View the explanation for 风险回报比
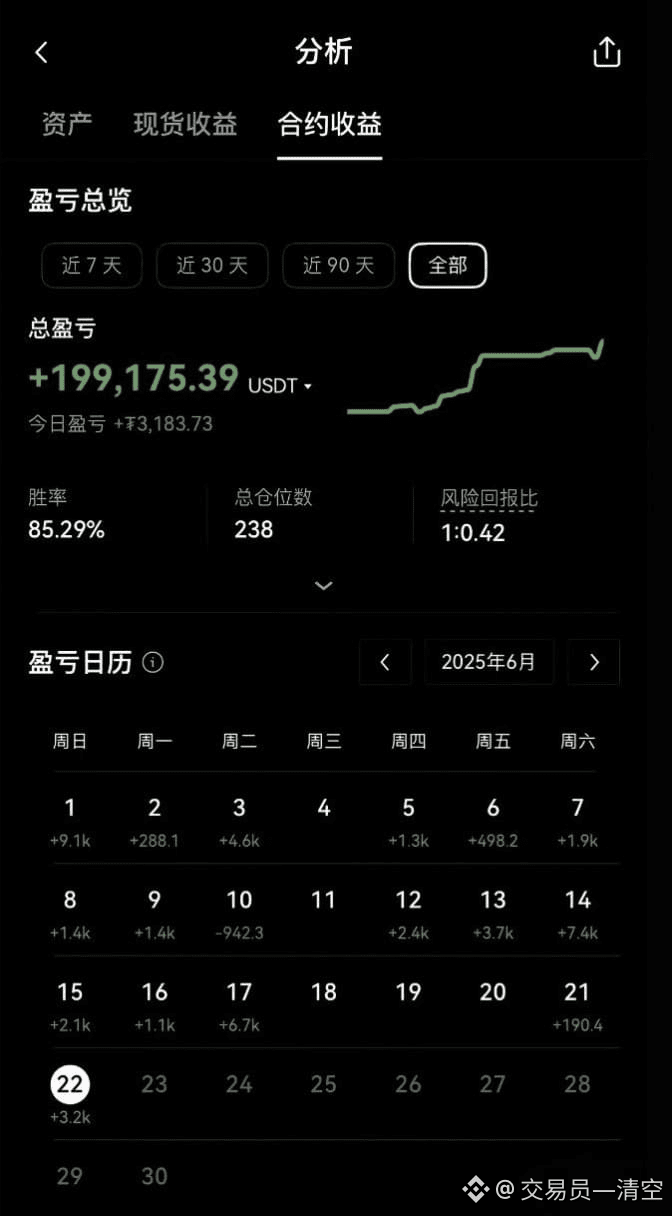This screenshot has width=672, height=1216. pos(489,498)
